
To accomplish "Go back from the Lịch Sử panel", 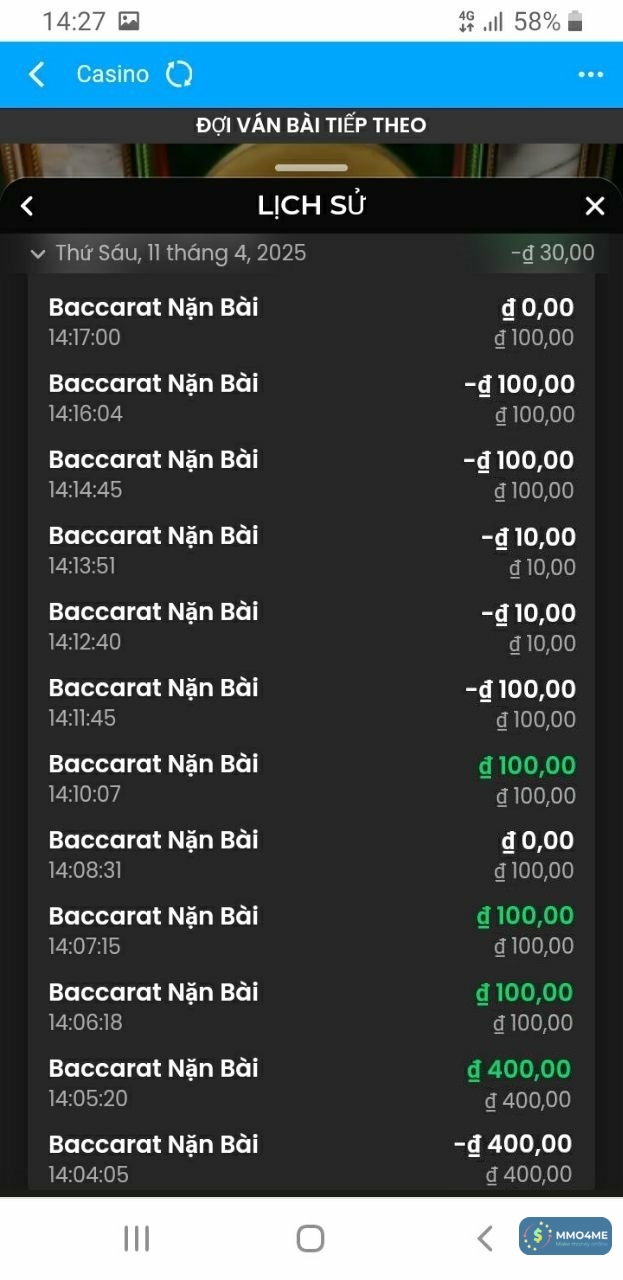I will (27, 206).
